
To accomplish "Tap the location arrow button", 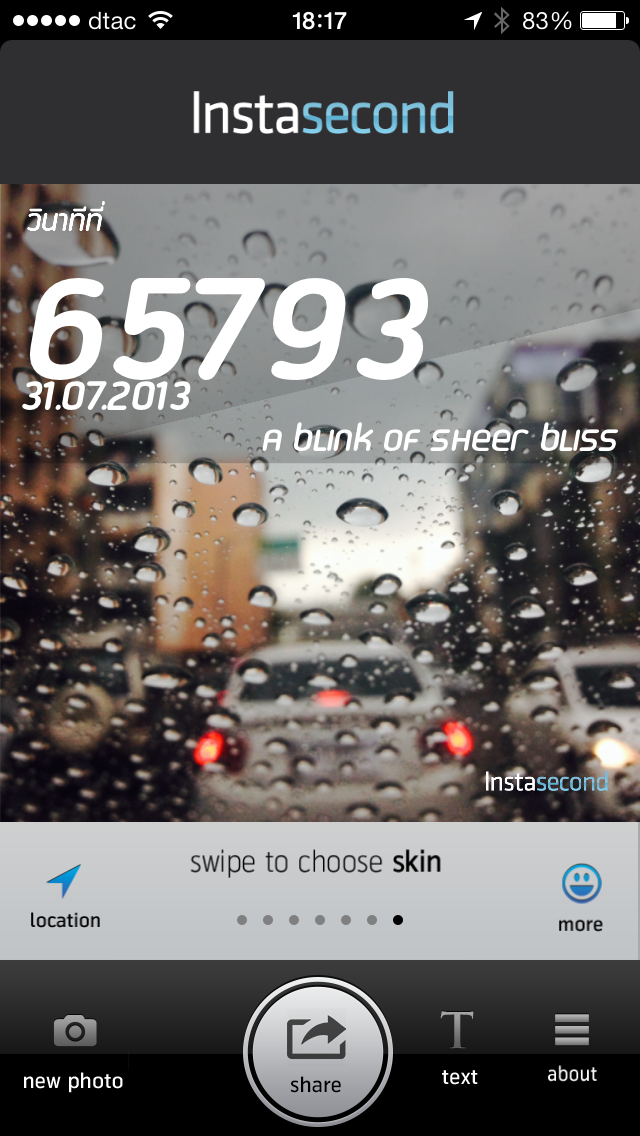I will 64,896.
